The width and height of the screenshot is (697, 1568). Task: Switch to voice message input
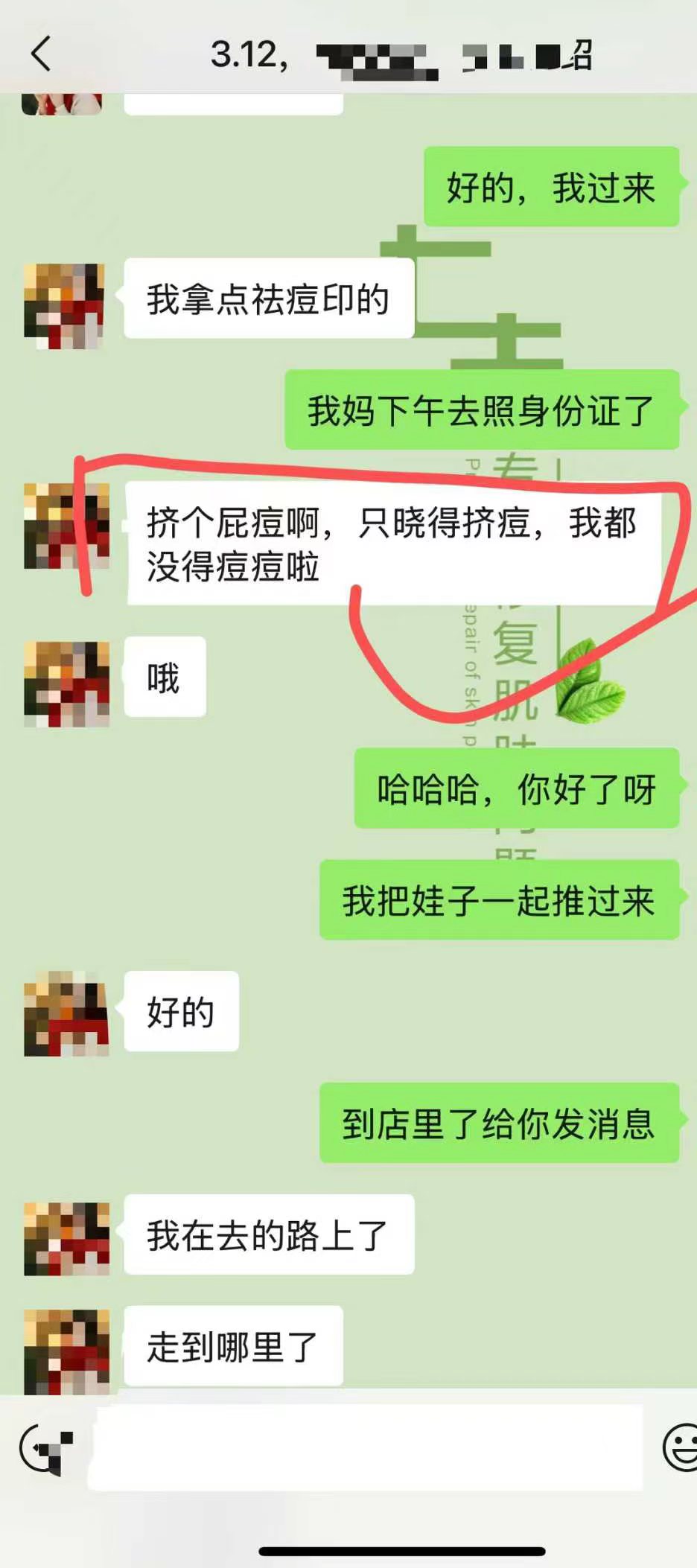coord(45,1448)
